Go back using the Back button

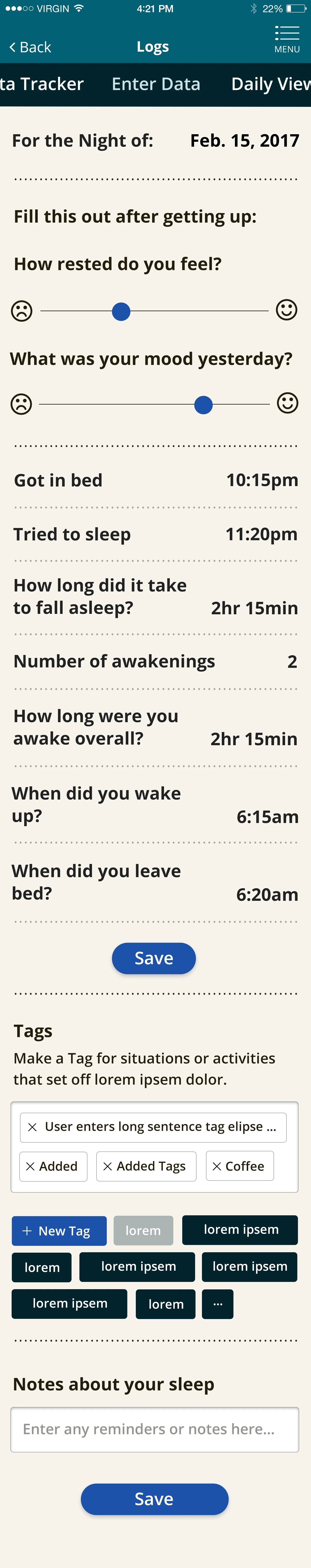click(x=30, y=47)
